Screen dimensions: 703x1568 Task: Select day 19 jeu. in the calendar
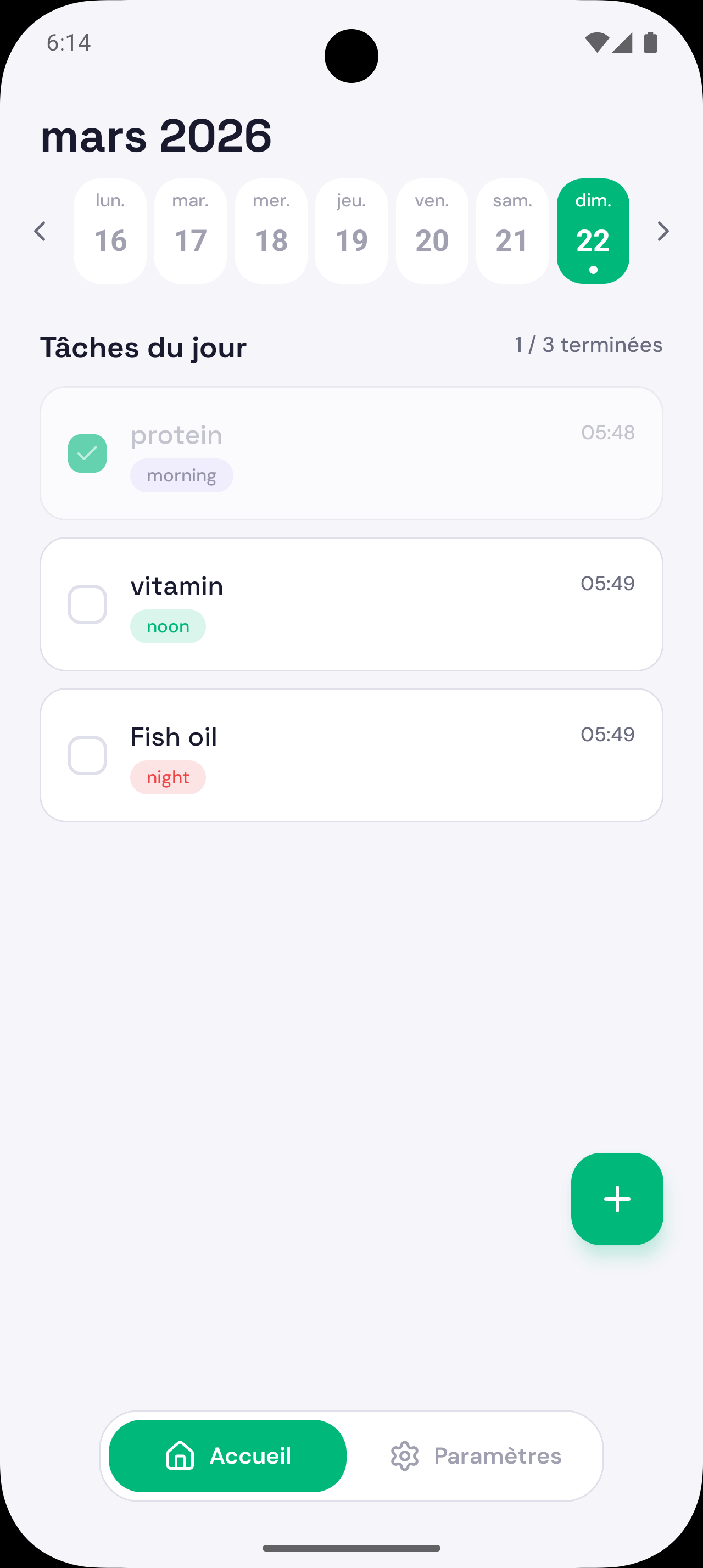click(x=351, y=231)
